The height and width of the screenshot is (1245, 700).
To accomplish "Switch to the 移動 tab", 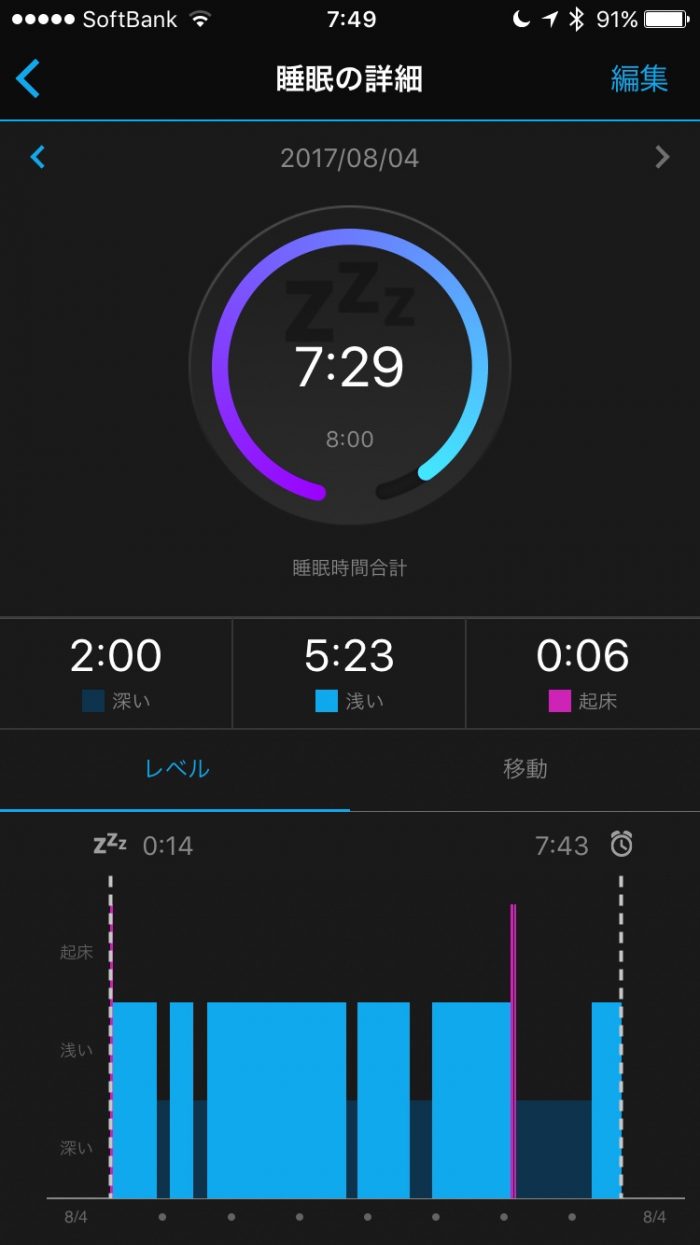I will click(525, 769).
